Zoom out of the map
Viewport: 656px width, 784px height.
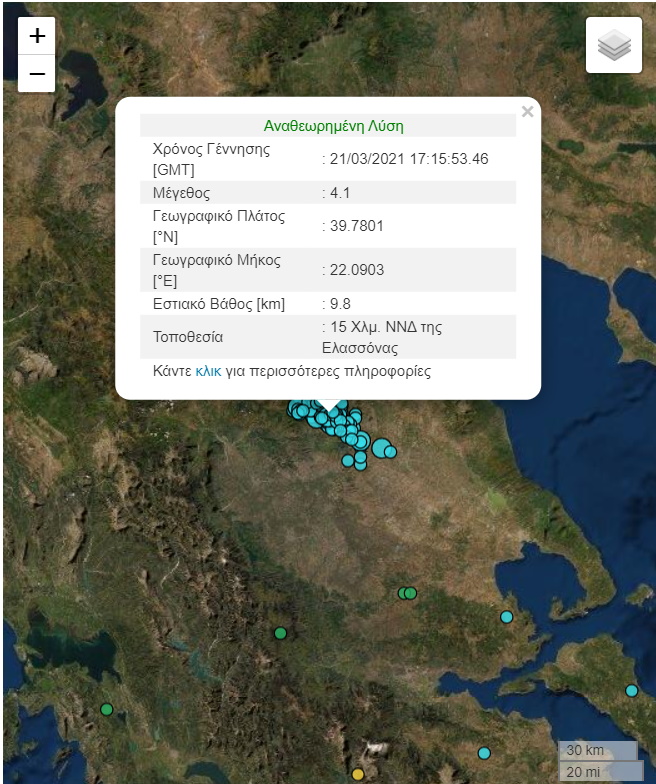[37, 74]
